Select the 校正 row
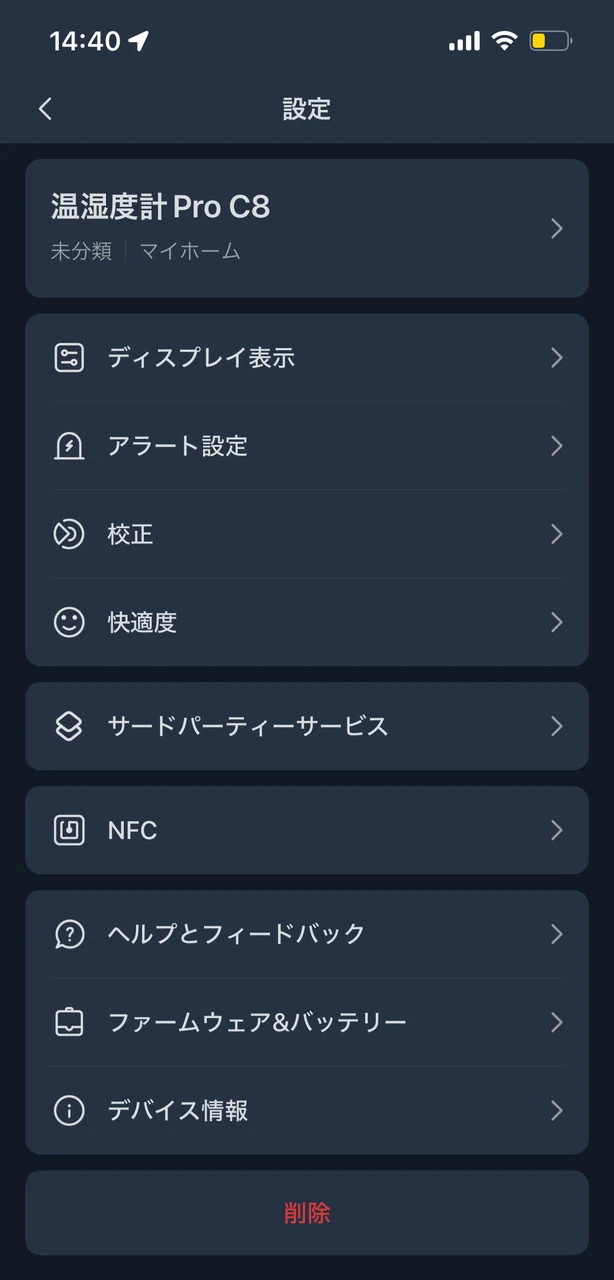614x1280 pixels. click(306, 534)
